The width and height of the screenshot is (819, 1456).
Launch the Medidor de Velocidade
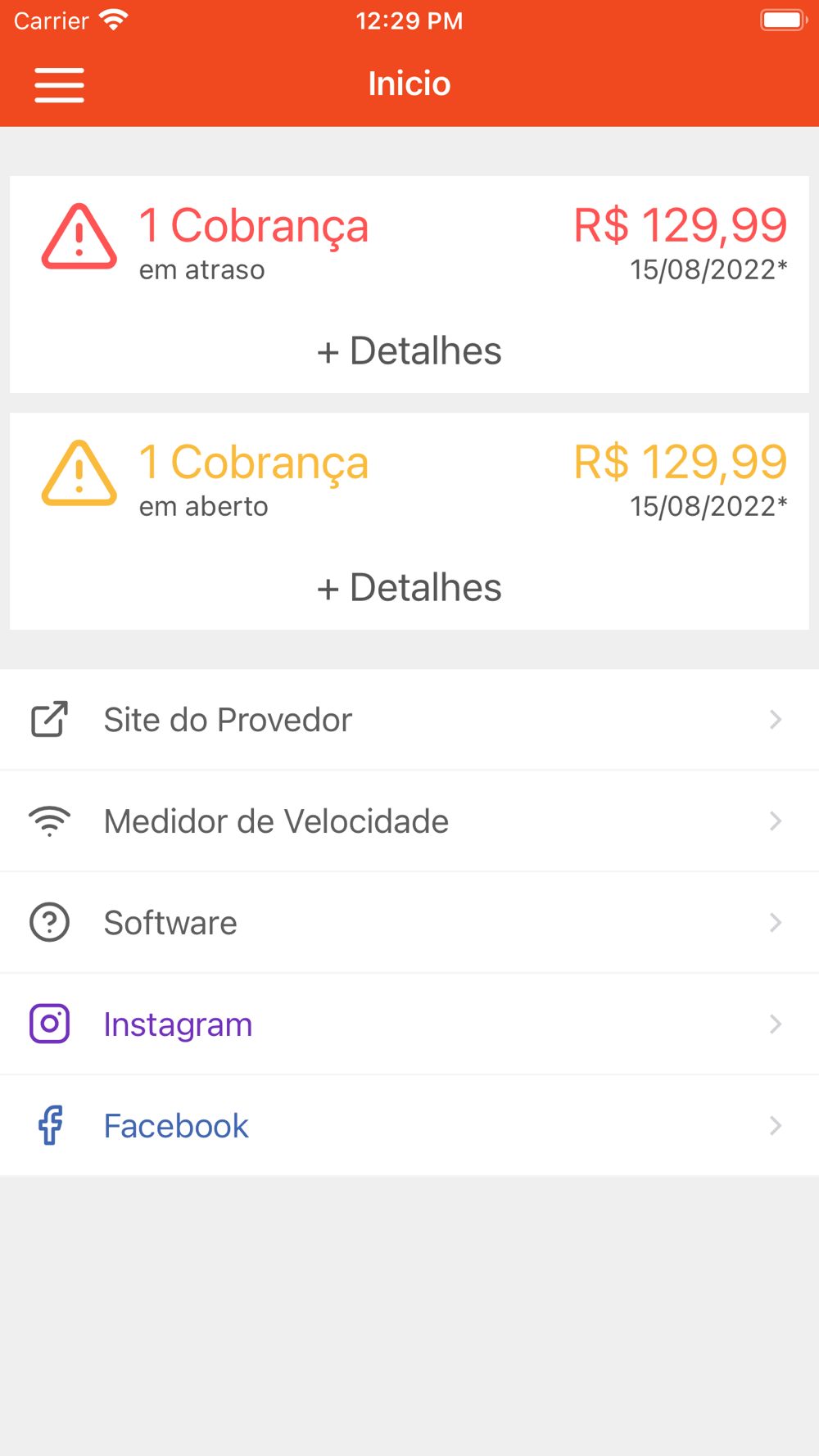409,821
